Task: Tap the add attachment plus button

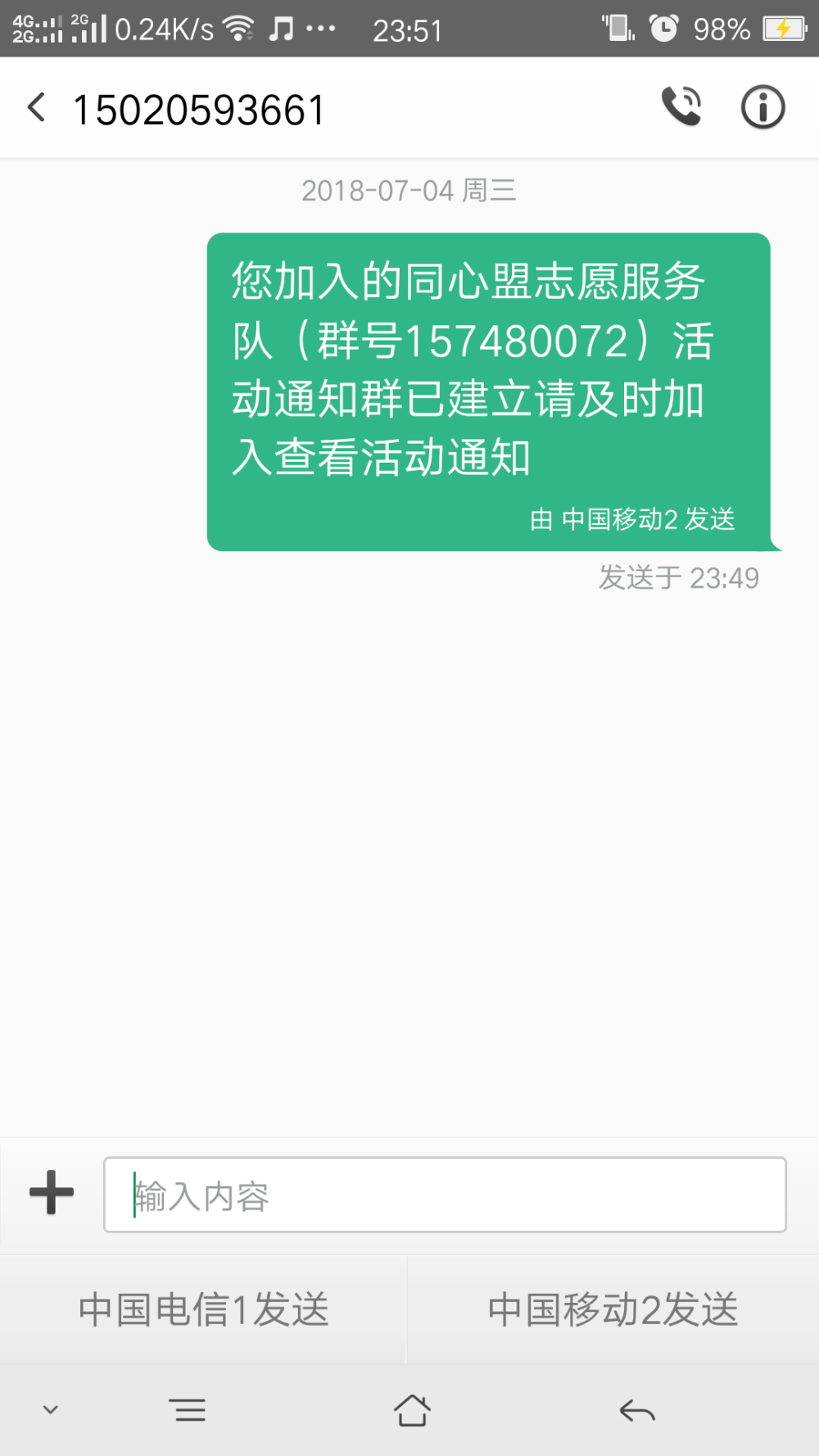Action: 52,1192
